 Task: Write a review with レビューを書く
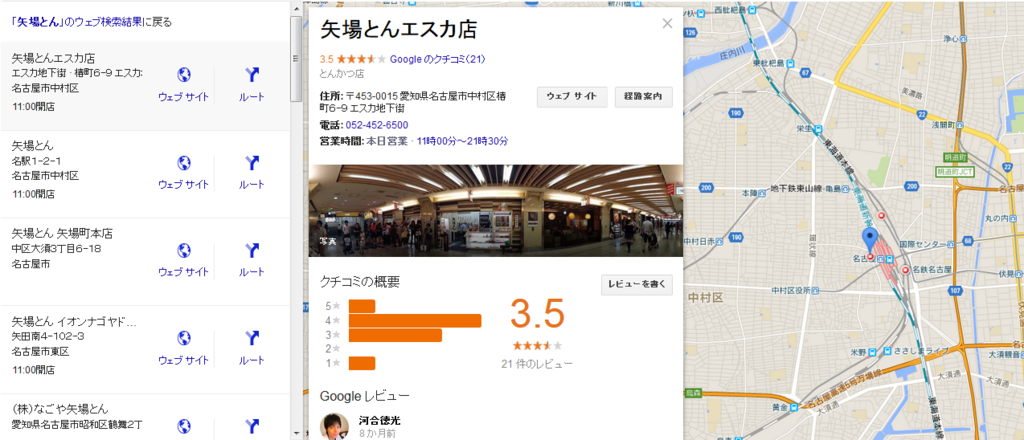[637, 285]
